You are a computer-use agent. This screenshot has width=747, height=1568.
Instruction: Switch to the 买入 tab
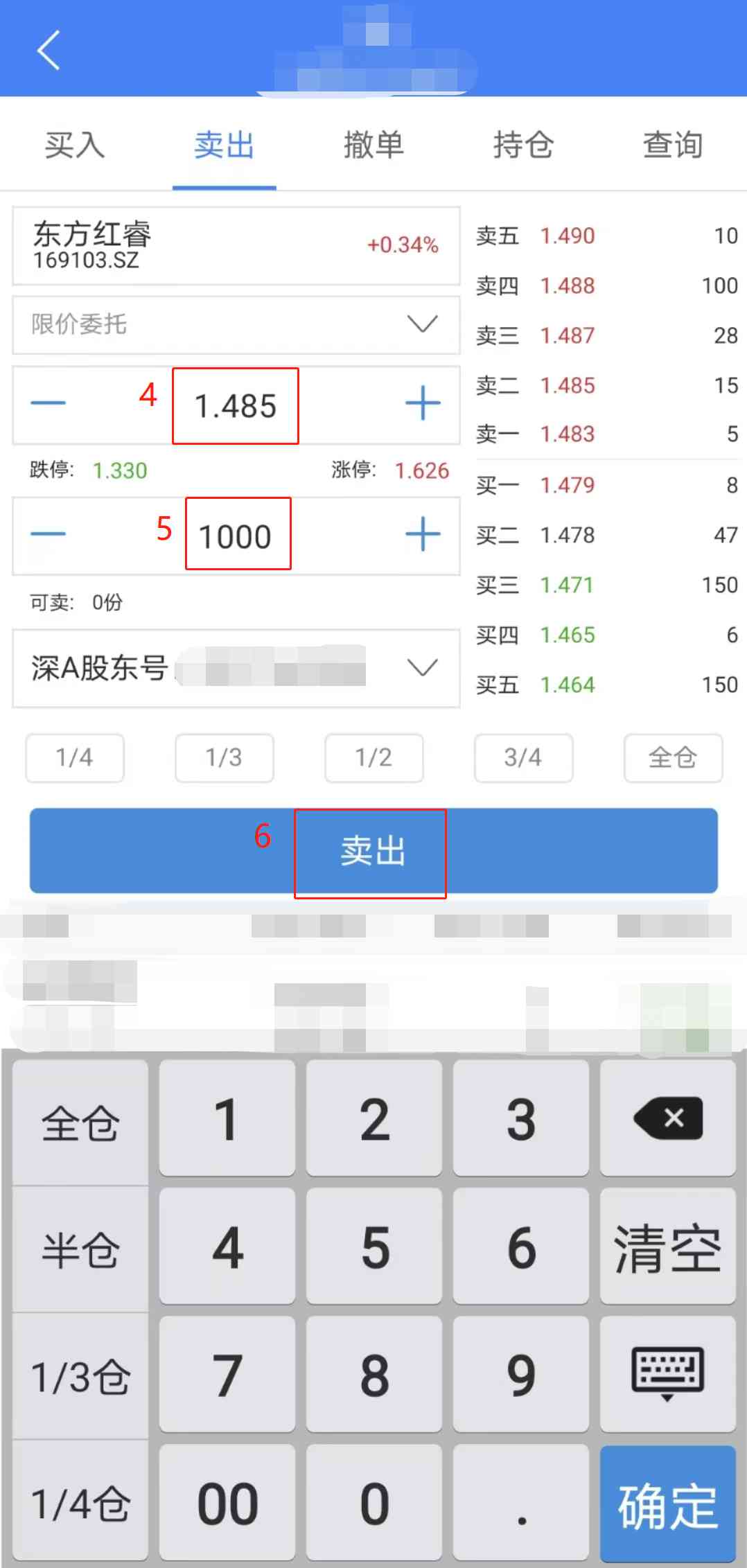75,146
